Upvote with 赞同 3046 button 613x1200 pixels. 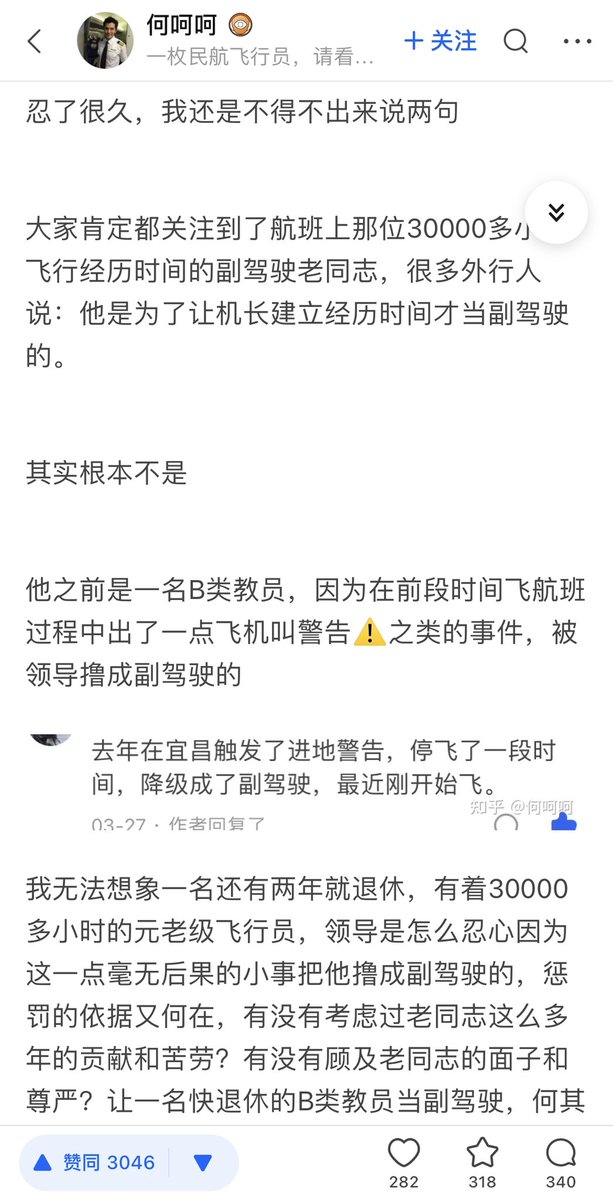(x=95, y=1162)
